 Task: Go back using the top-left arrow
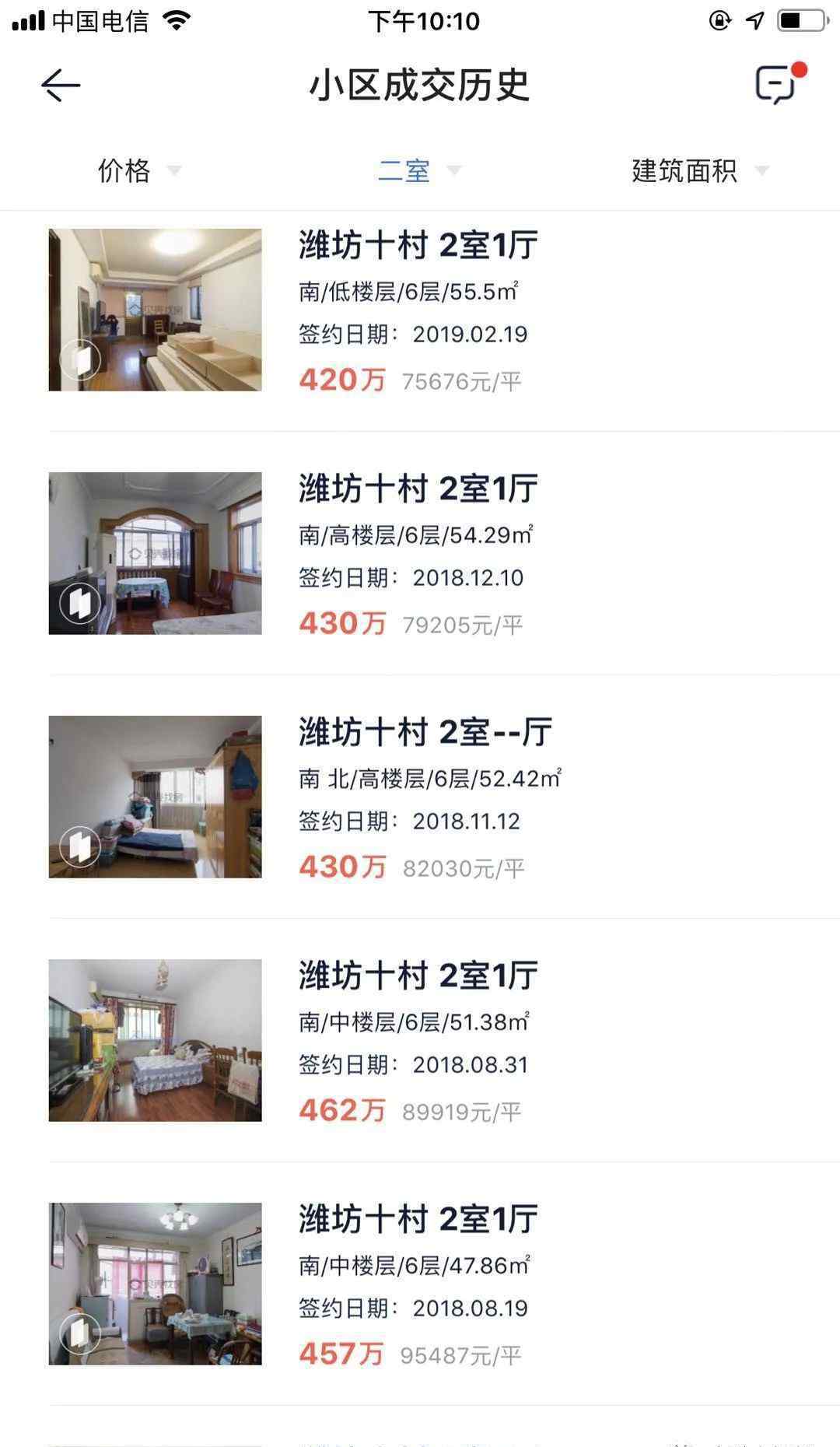[x=61, y=85]
